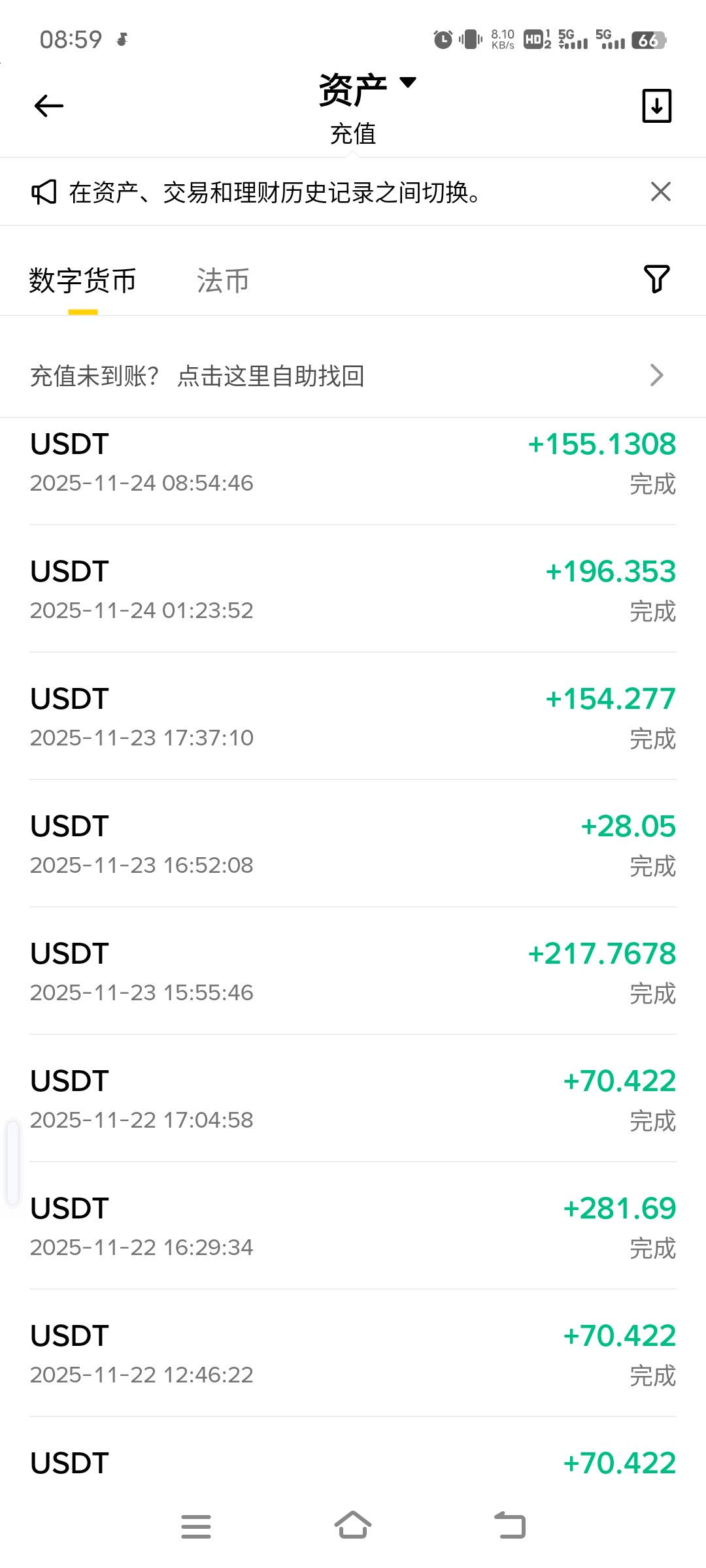Image resolution: width=706 pixels, height=1568 pixels.
Task: Open the deposit filter funnel
Action: pos(656,279)
